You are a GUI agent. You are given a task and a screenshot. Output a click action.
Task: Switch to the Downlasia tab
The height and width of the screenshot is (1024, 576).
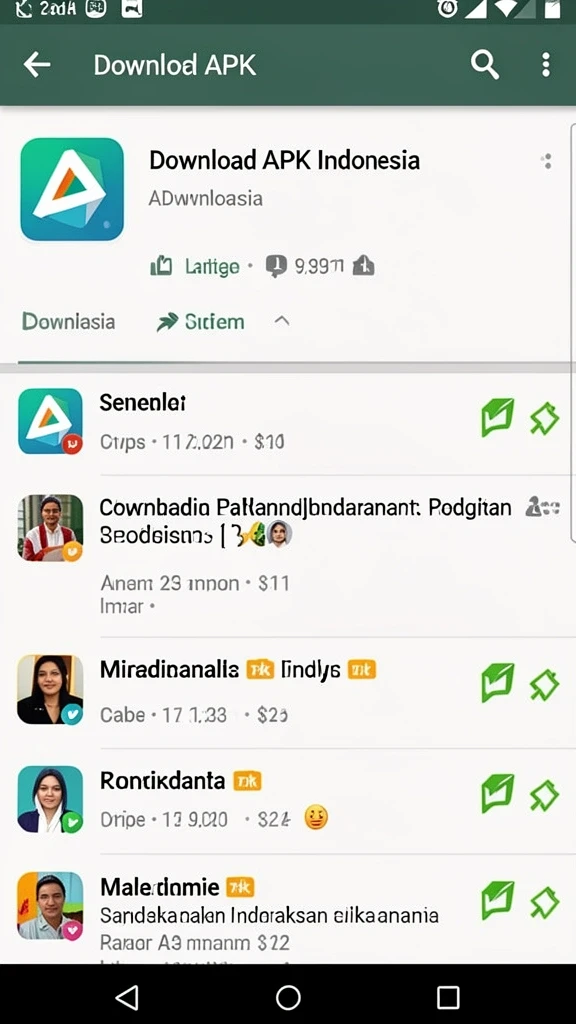click(68, 321)
